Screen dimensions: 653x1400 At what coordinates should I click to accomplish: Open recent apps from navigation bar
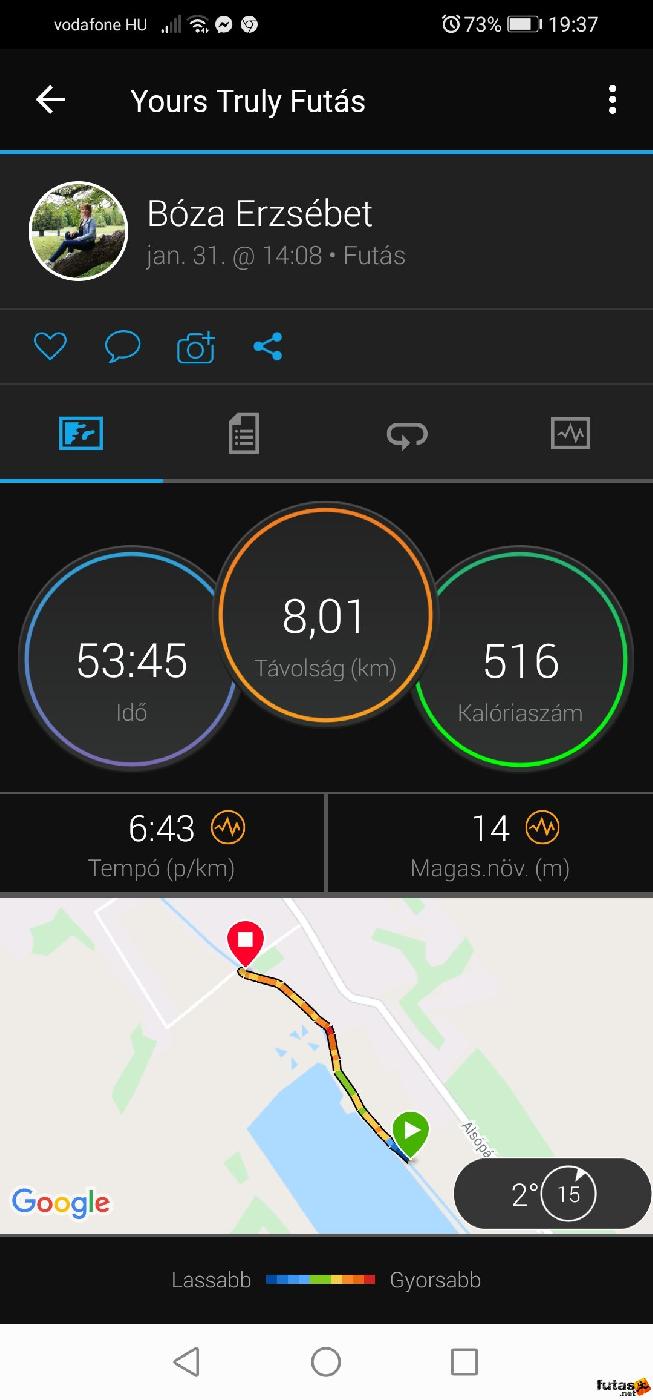coord(464,1361)
